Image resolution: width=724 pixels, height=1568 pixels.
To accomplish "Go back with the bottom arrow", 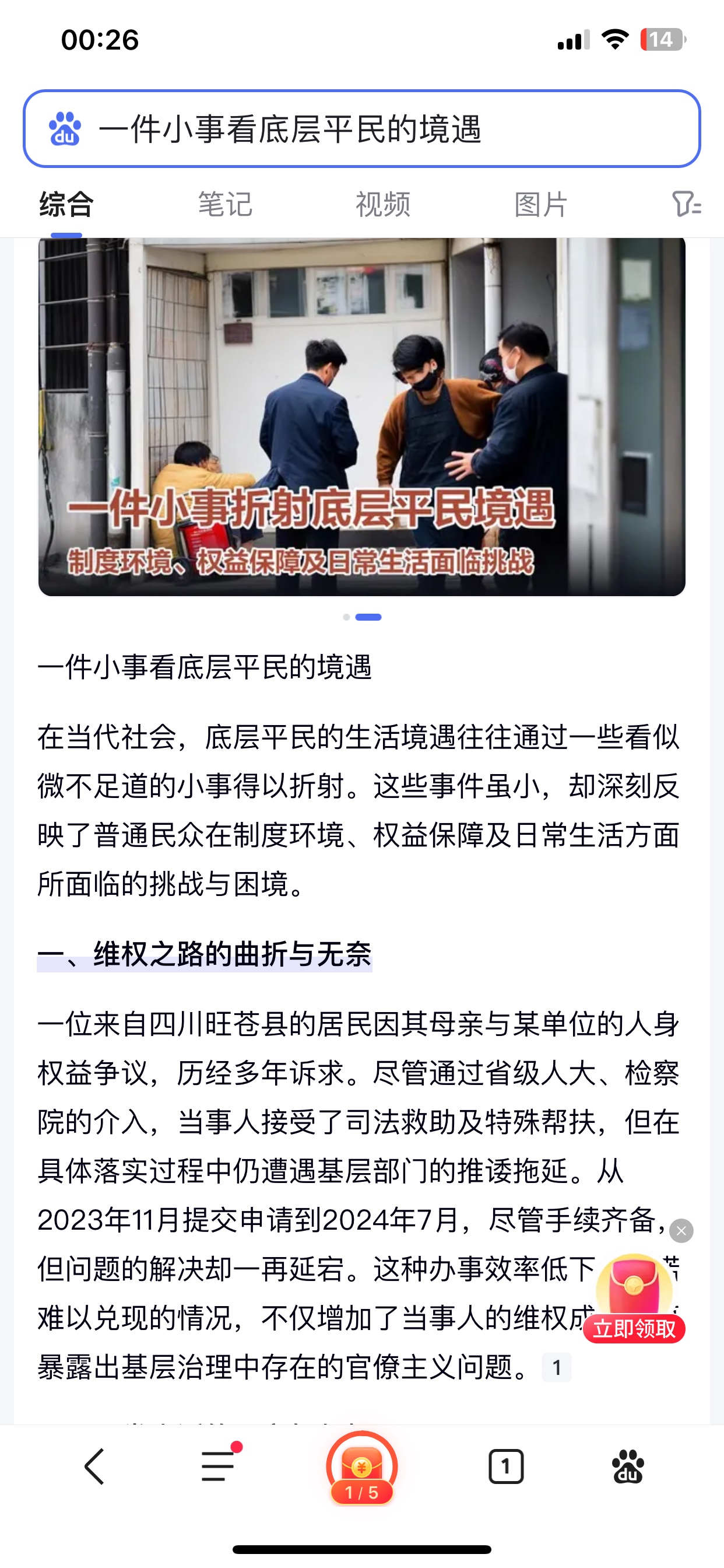I will (x=95, y=1466).
